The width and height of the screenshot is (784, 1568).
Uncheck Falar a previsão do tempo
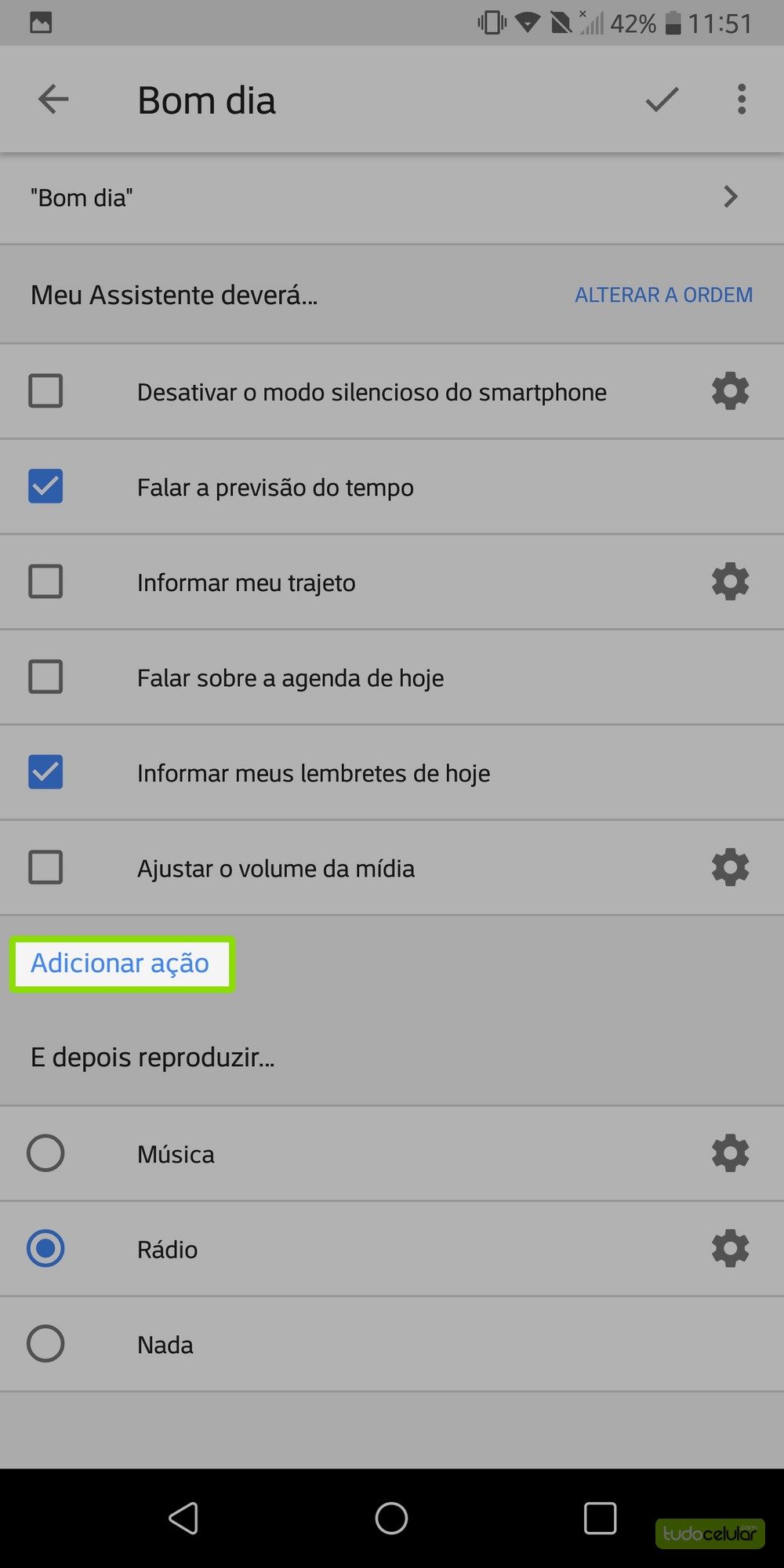45,487
